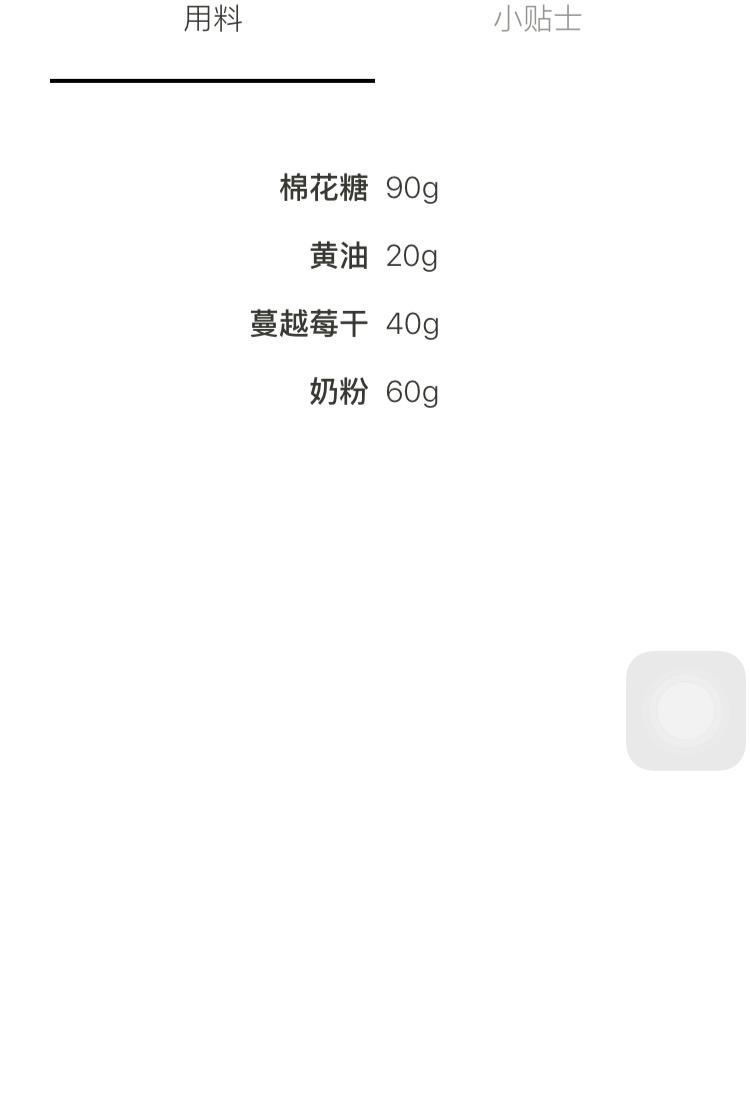The image size is (750, 1120).
Task: Select the 黄油 ingredient entry
Action: tap(339, 256)
